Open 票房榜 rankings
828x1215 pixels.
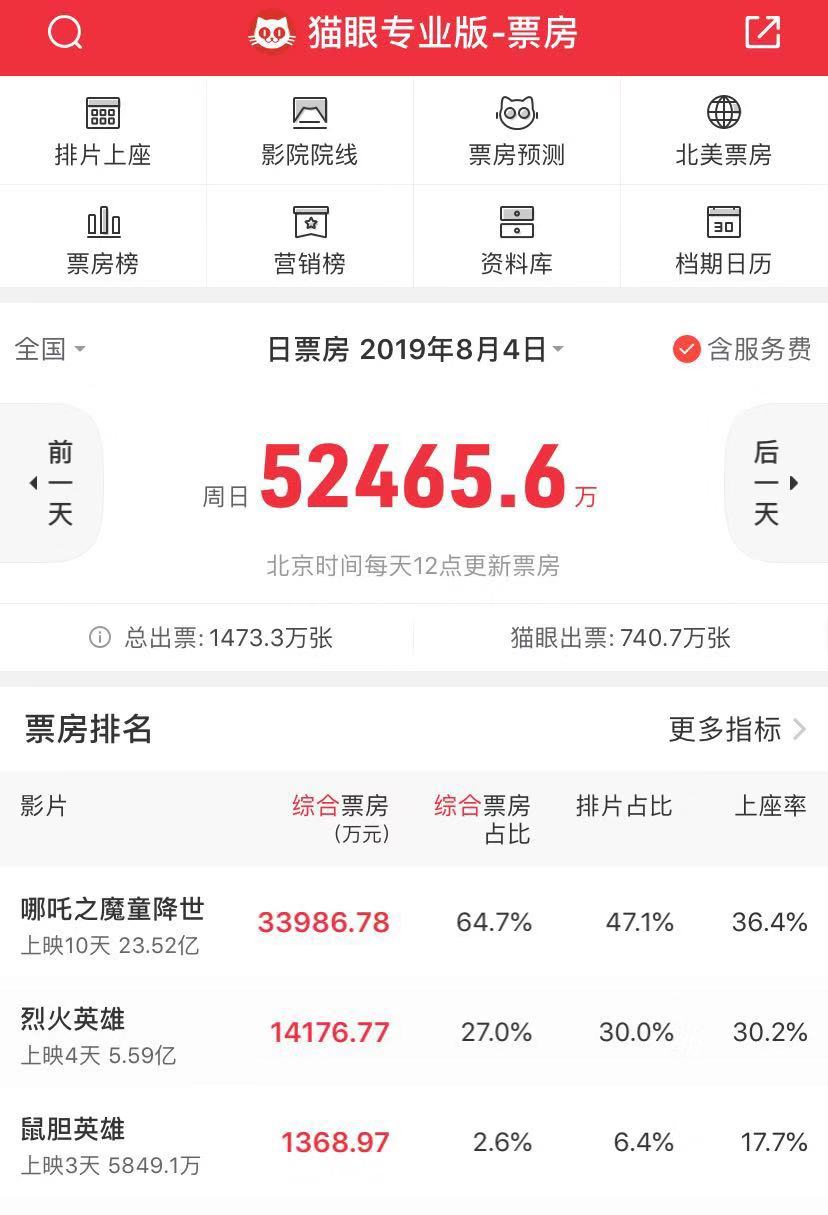pyautogui.click(x=103, y=240)
